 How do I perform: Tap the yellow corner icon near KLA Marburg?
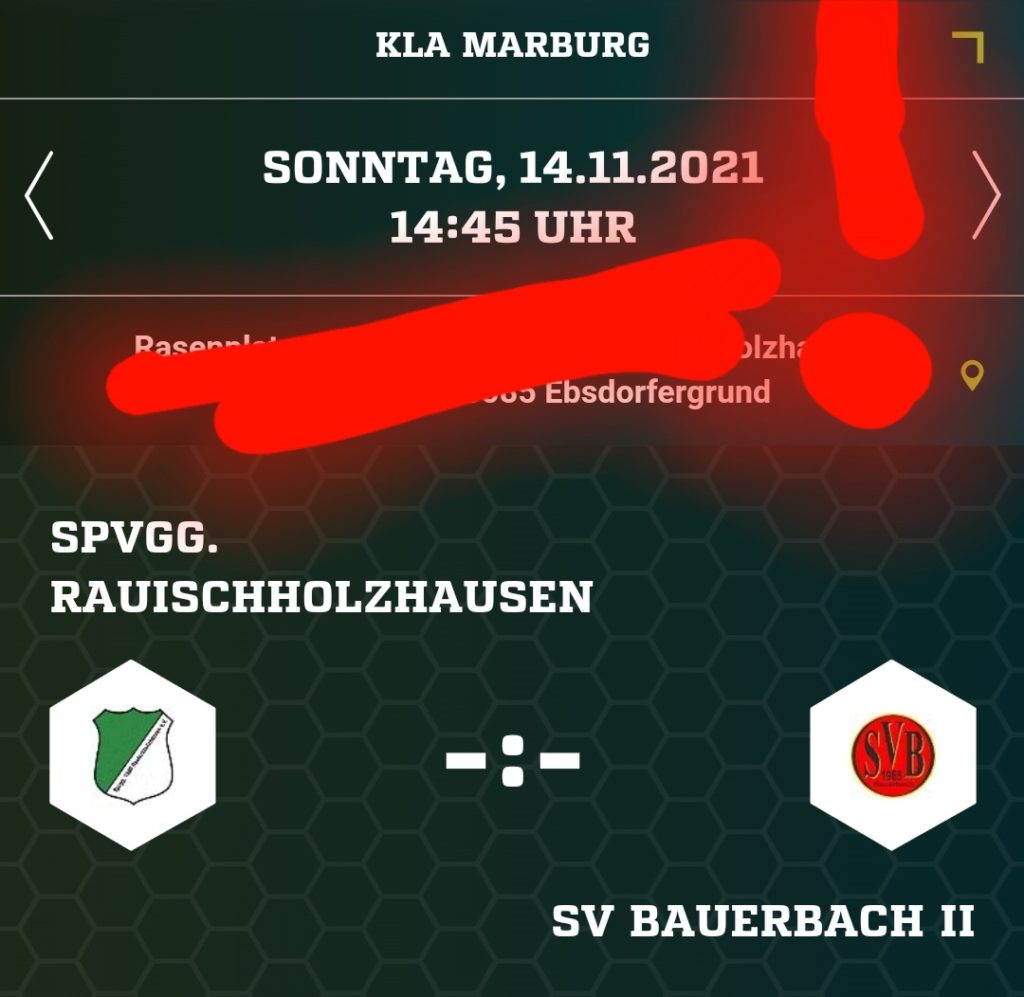click(x=969, y=47)
